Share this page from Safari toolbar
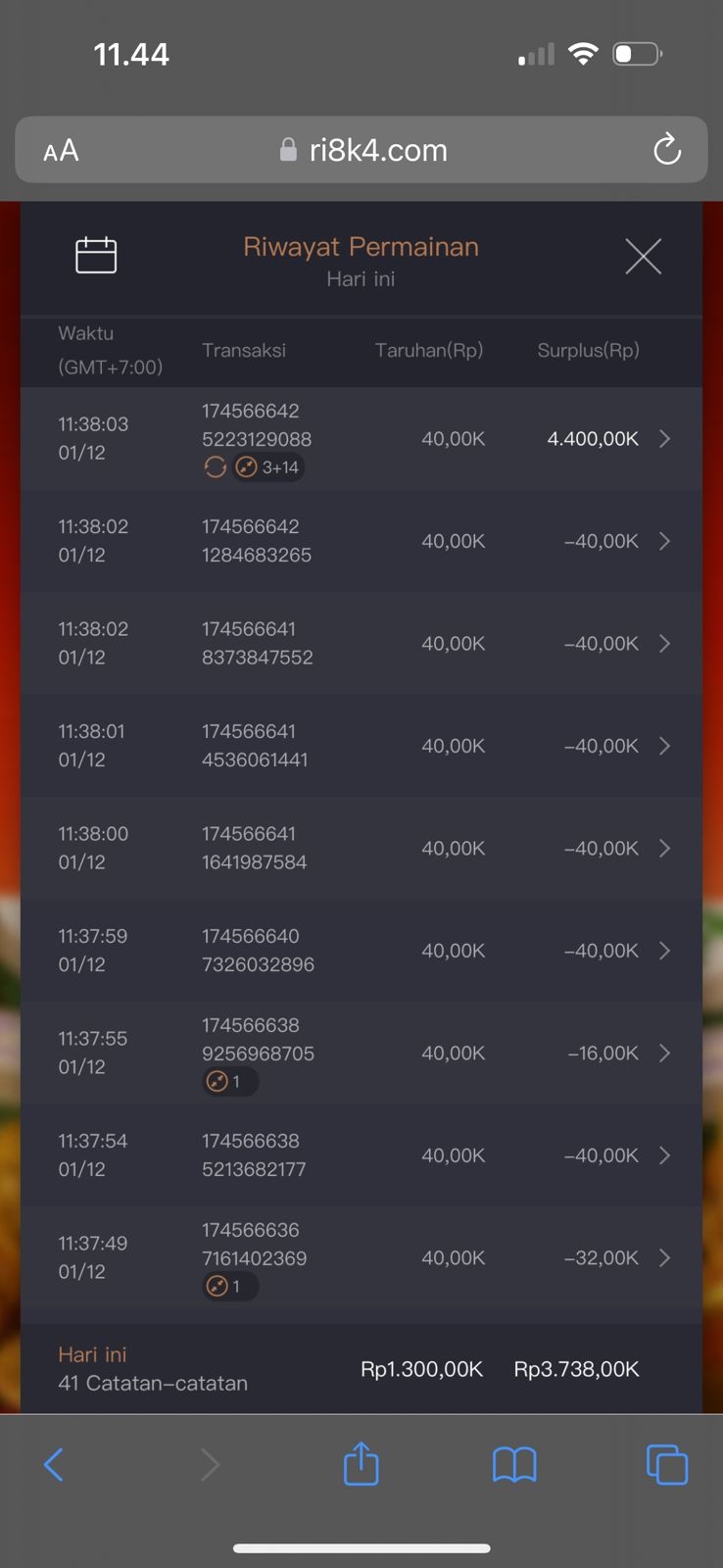The height and width of the screenshot is (1568, 723). point(361,1464)
